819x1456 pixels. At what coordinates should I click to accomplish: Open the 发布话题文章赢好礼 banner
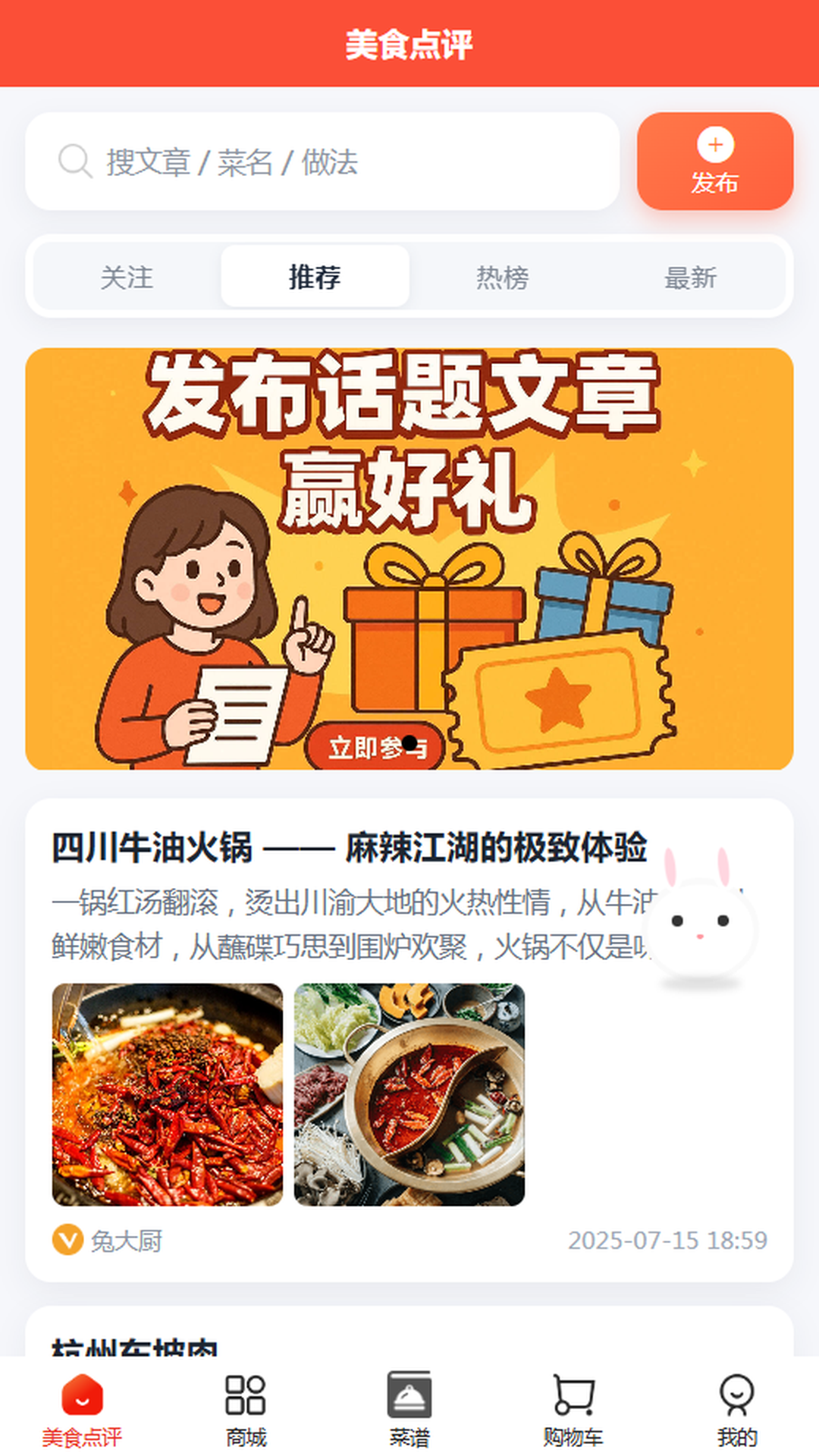tap(409, 559)
